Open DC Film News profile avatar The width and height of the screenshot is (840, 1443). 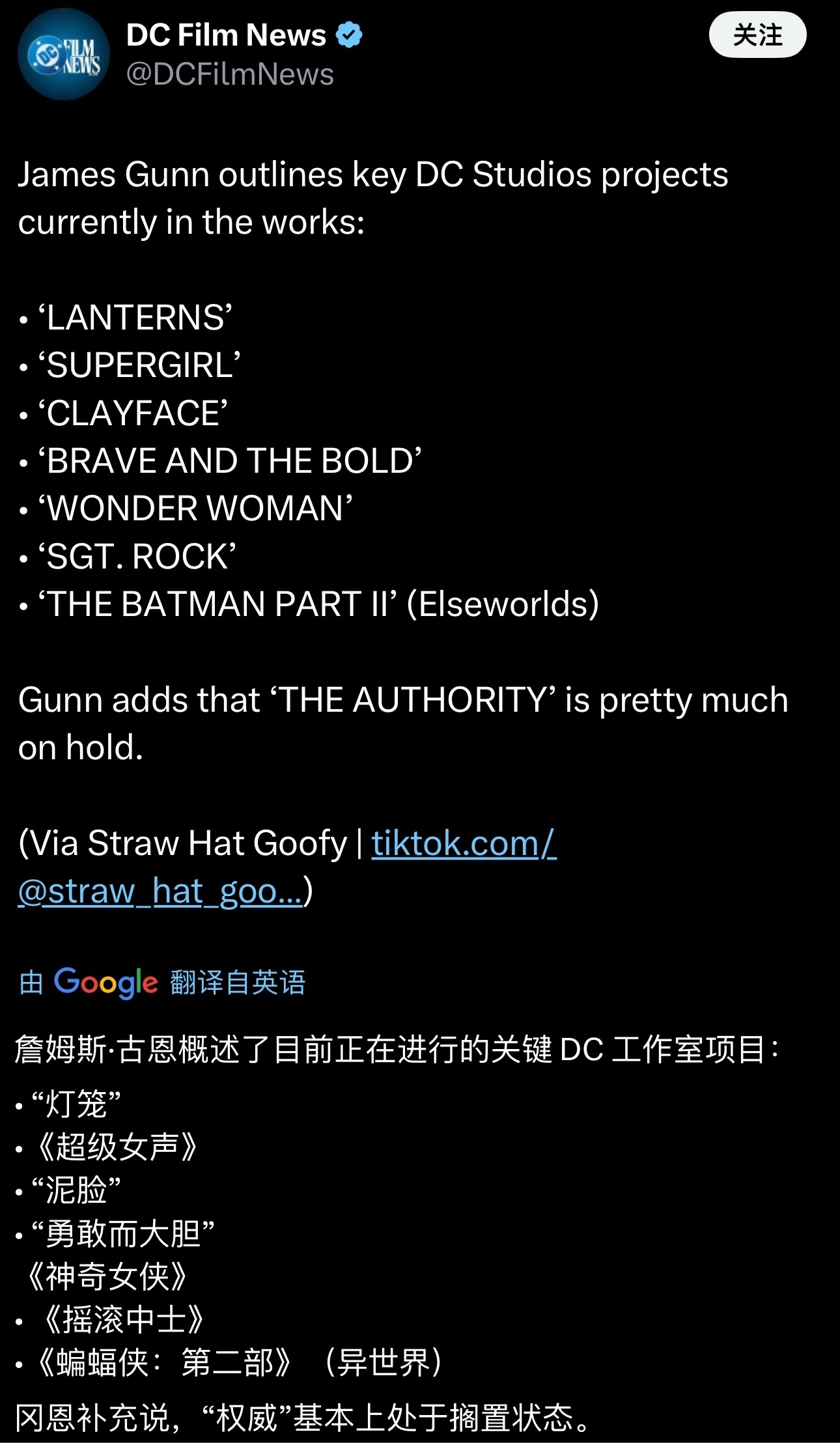pyautogui.click(x=63, y=54)
